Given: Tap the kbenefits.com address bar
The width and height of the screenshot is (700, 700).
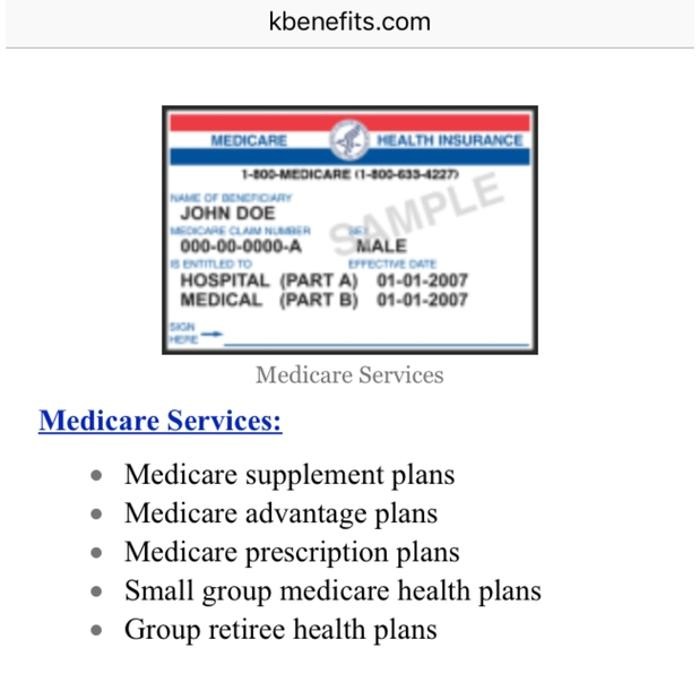Looking at the screenshot, I should [x=349, y=21].
